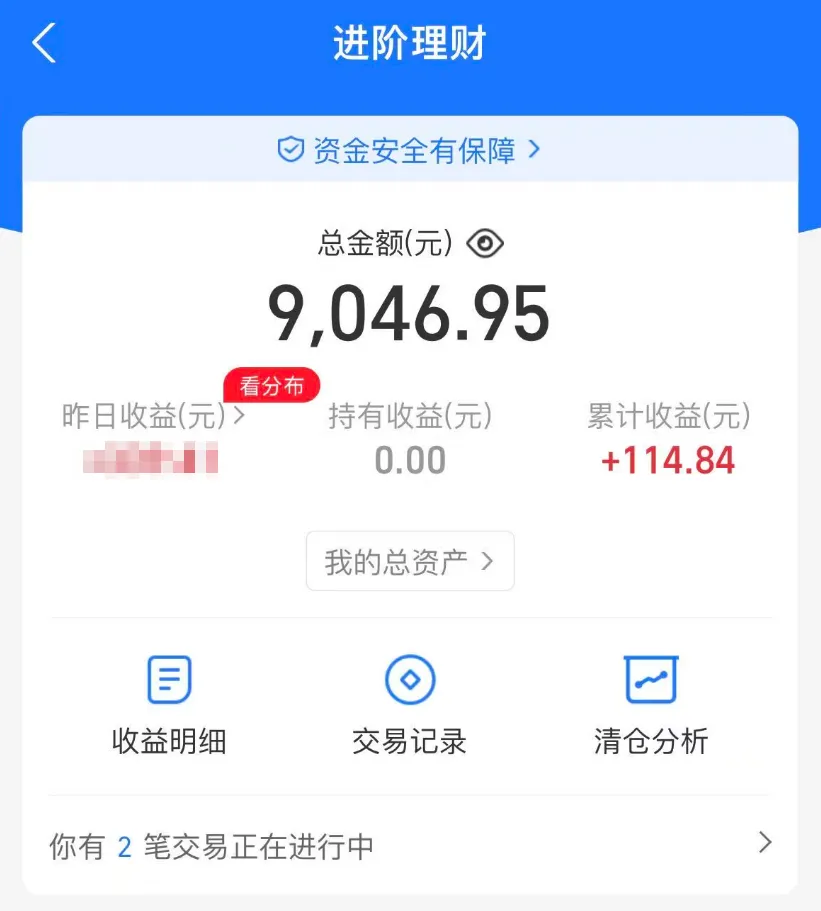Expand 昨日收益 via its chevron arrow
The image size is (821, 911).
coord(238,417)
